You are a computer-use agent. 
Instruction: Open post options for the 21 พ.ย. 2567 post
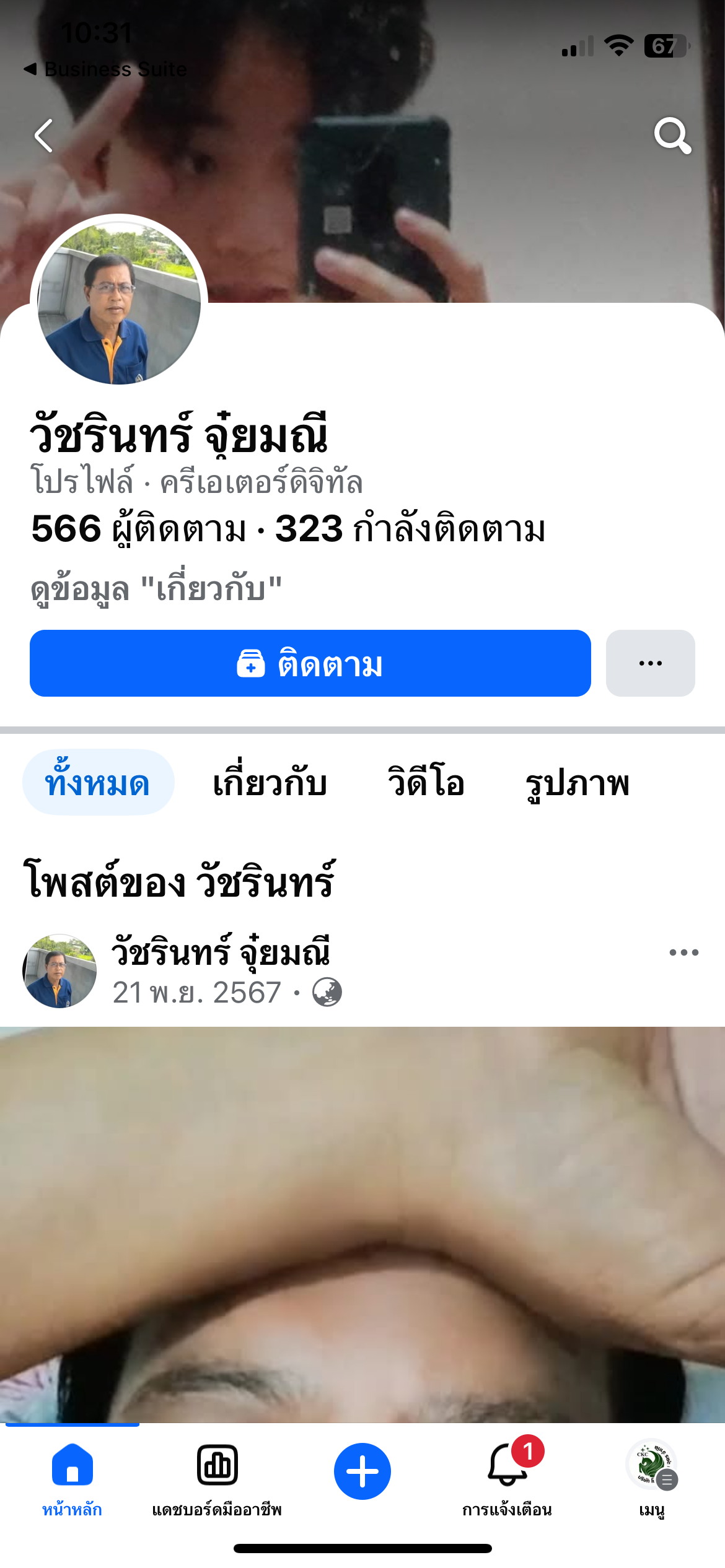(683, 952)
